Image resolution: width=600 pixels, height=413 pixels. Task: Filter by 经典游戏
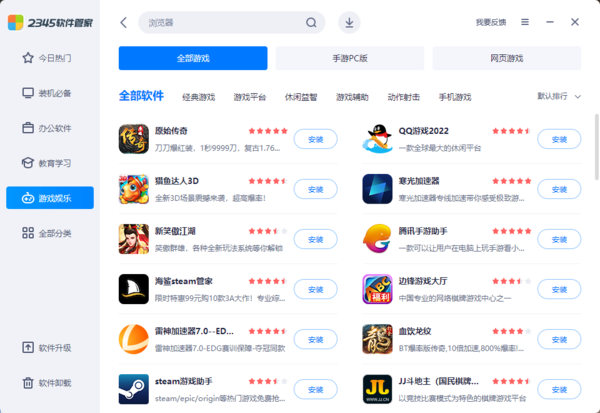coord(198,97)
